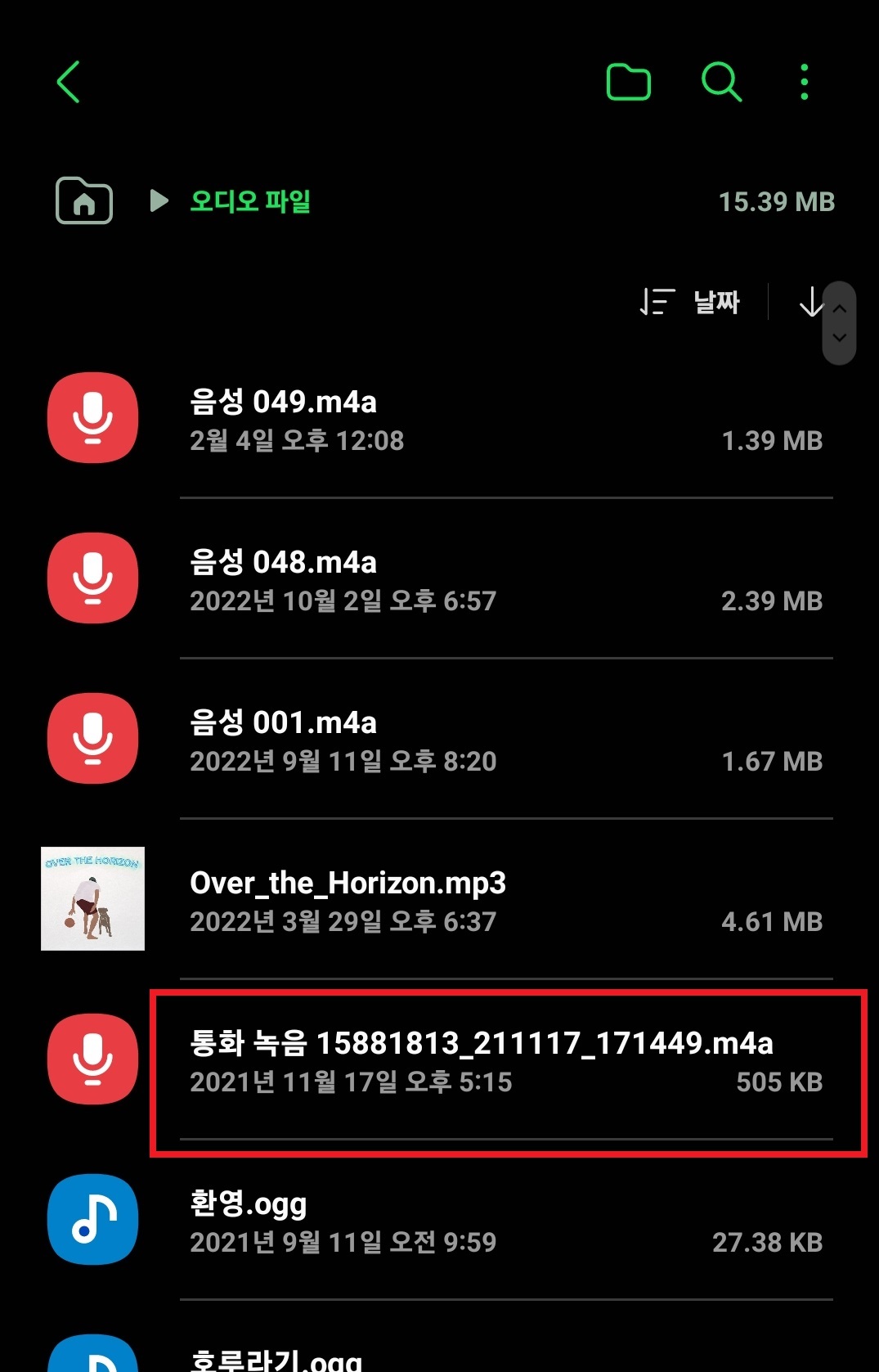Tap the home icon in the breadcrumb
The height and width of the screenshot is (1372, 879).
[x=83, y=201]
